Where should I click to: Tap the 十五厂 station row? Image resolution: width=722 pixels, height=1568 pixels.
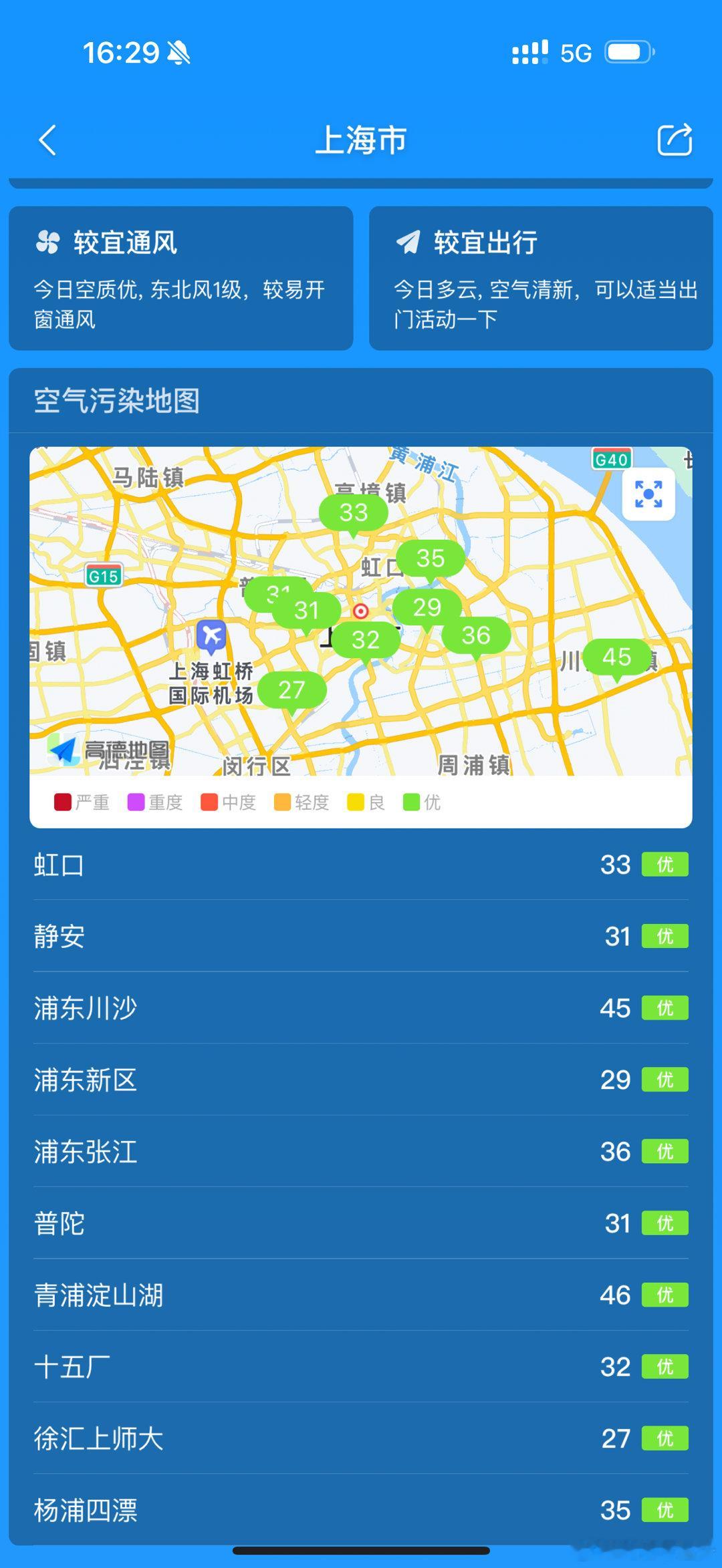(x=361, y=1368)
